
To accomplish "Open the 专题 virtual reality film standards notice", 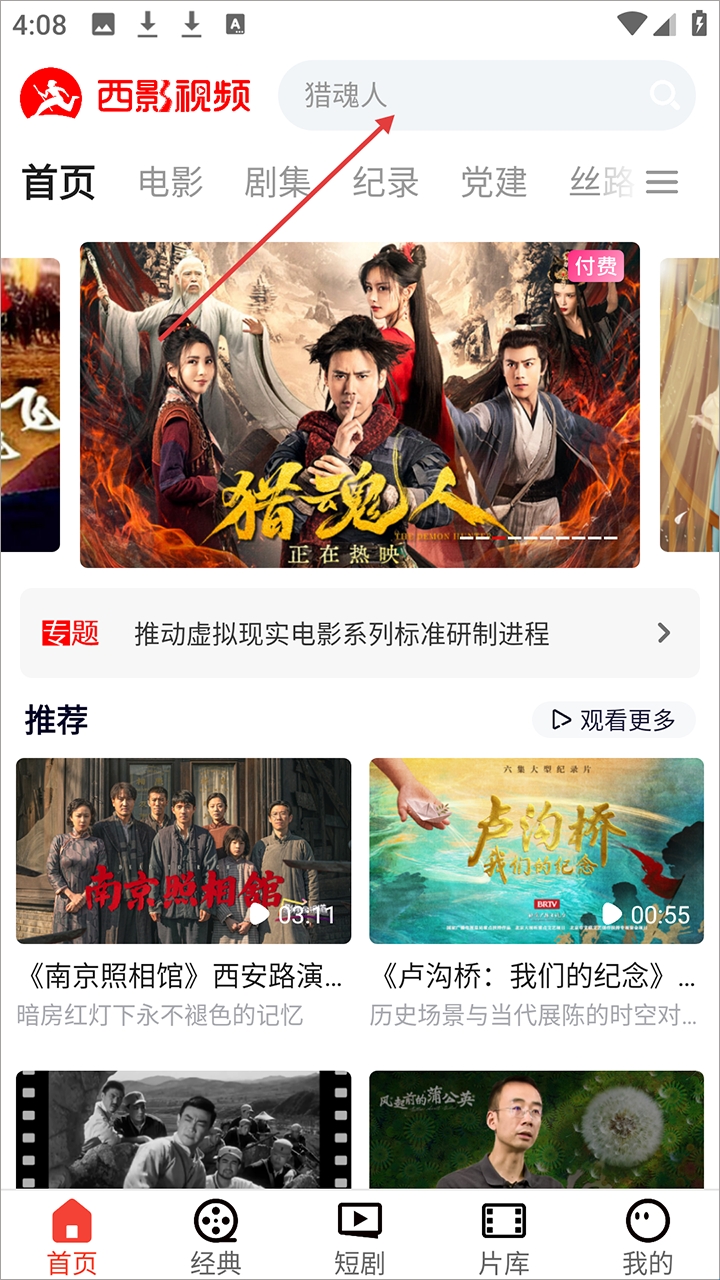I will pos(360,633).
